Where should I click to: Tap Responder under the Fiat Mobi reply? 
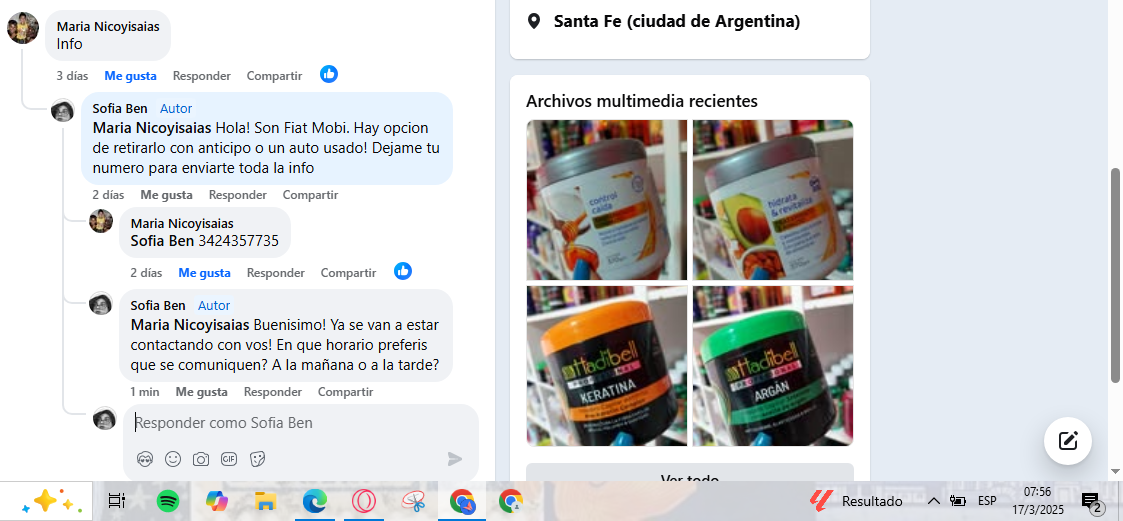tap(237, 195)
